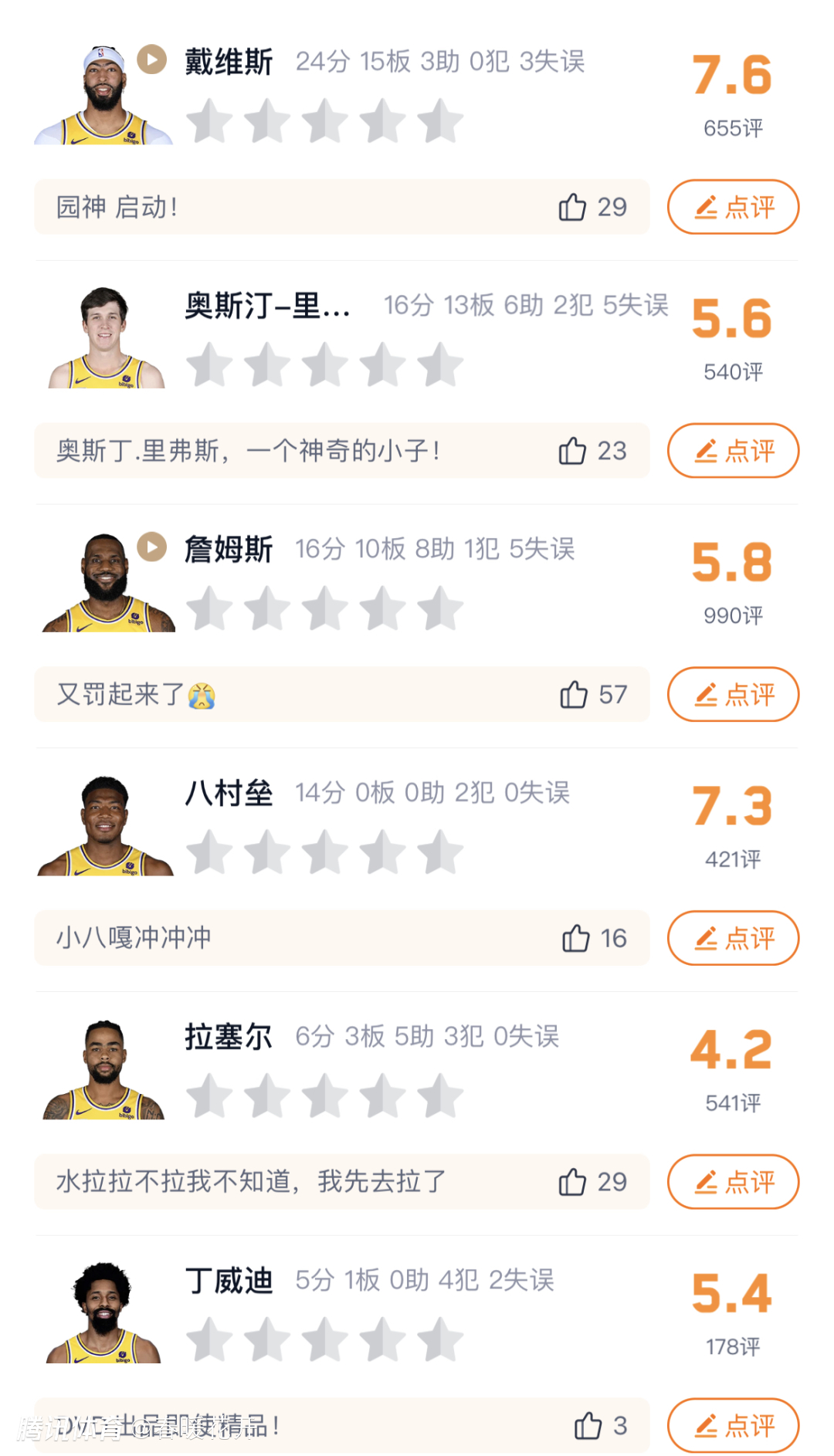
Task: Play the video highlight for 詹姆斯
Action: (152, 547)
